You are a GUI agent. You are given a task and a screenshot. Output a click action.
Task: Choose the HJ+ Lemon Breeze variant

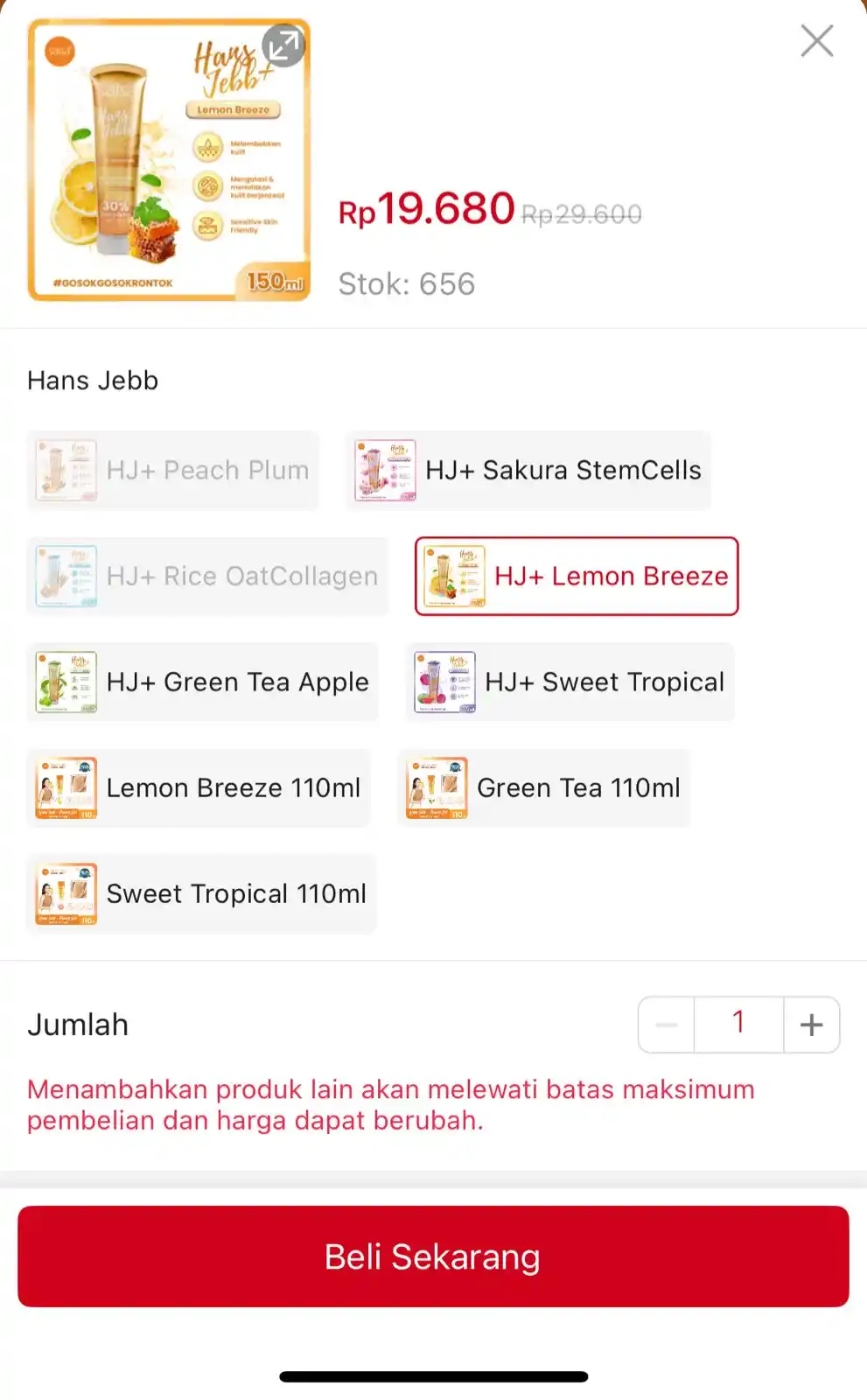click(577, 577)
